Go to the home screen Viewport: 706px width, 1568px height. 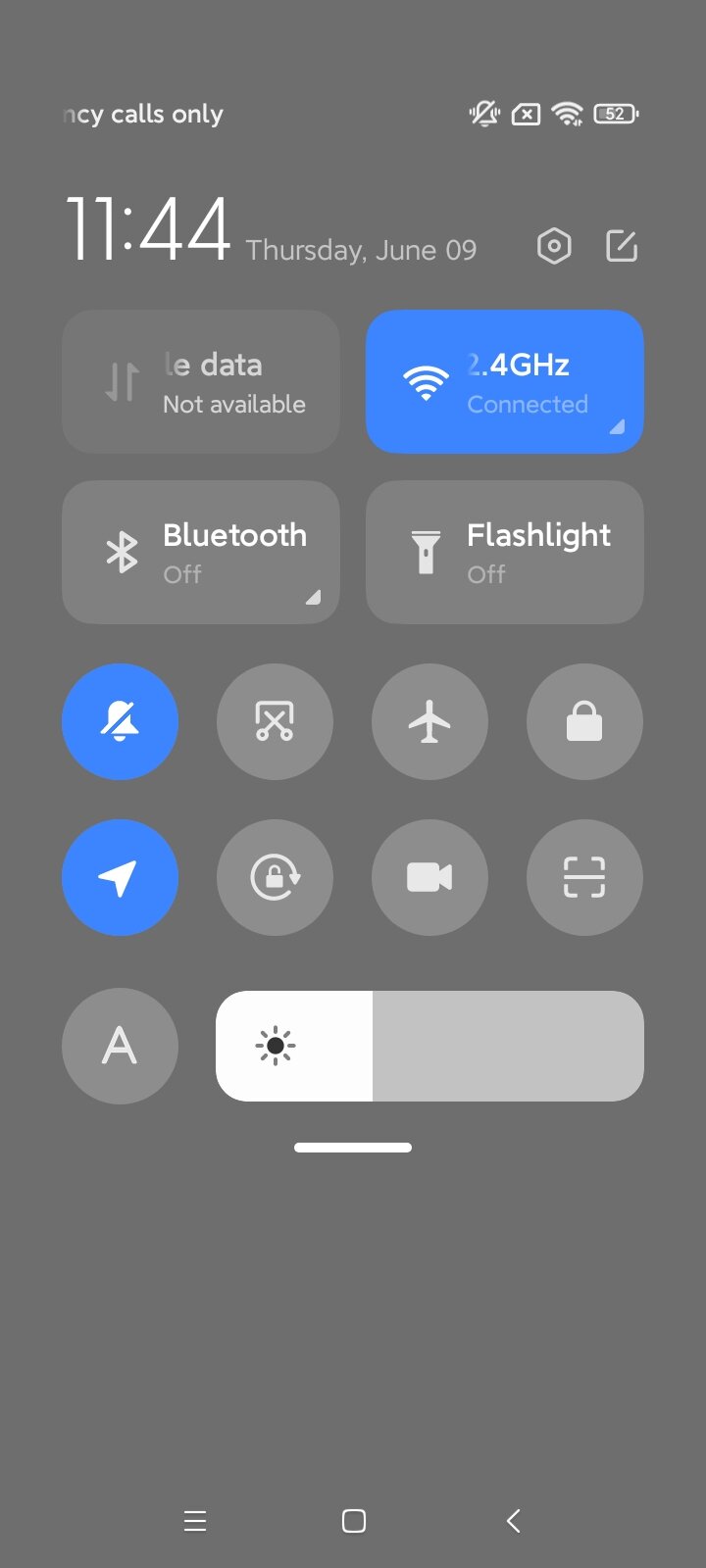click(354, 1520)
